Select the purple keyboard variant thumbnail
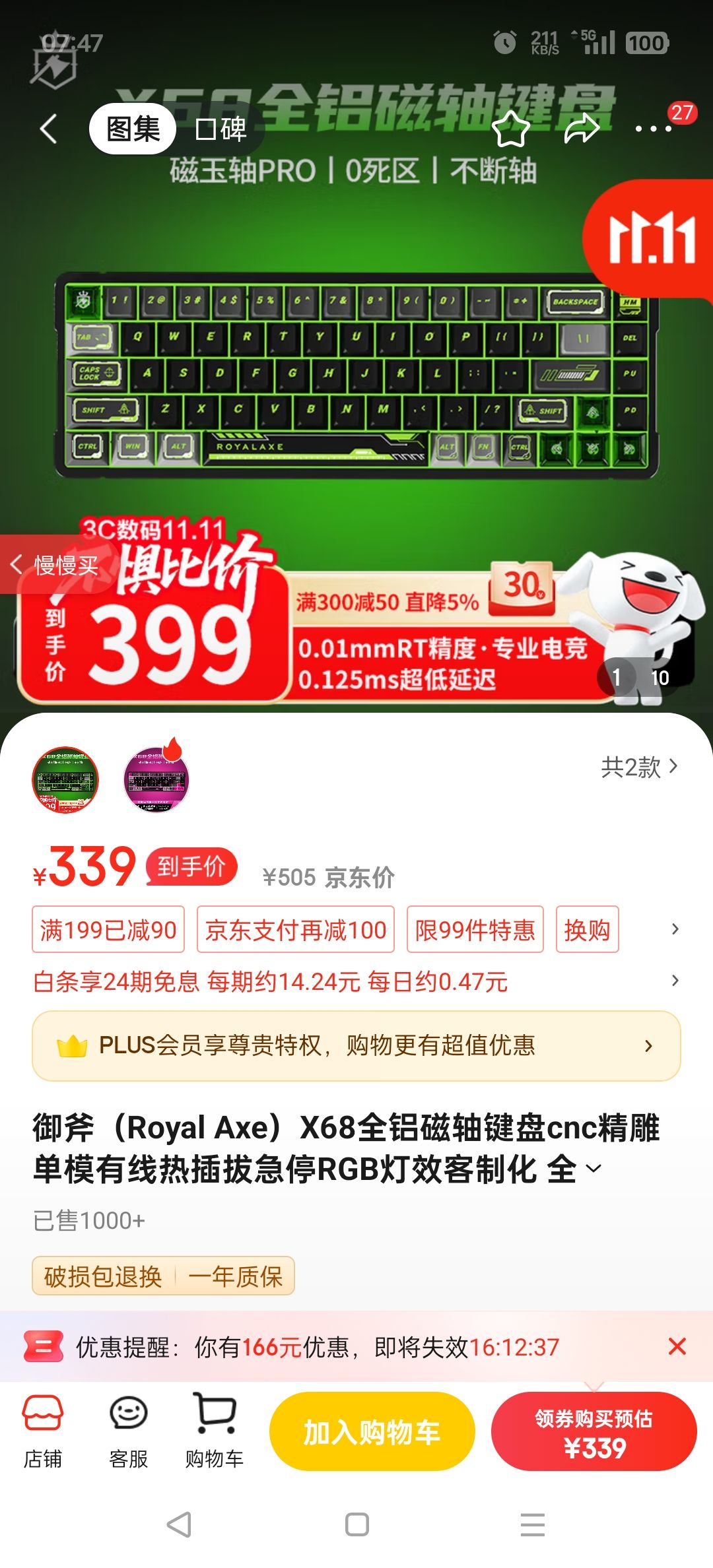Image resolution: width=713 pixels, height=1568 pixels. click(157, 779)
